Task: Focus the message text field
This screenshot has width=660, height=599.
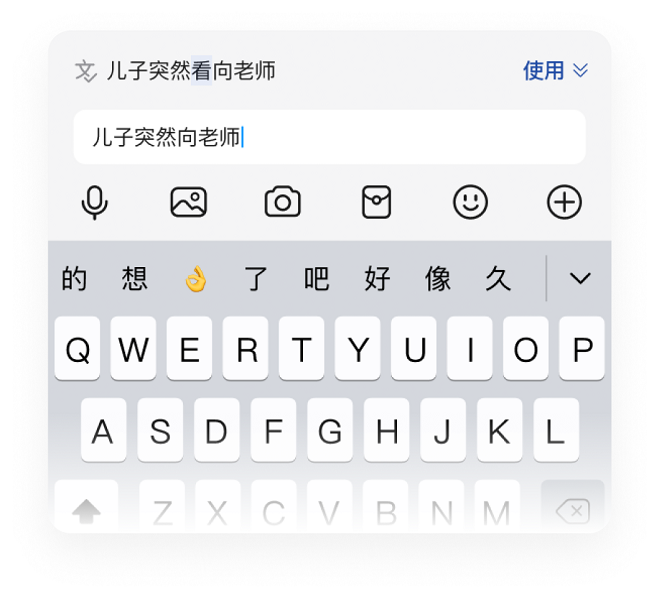Action: click(x=329, y=138)
